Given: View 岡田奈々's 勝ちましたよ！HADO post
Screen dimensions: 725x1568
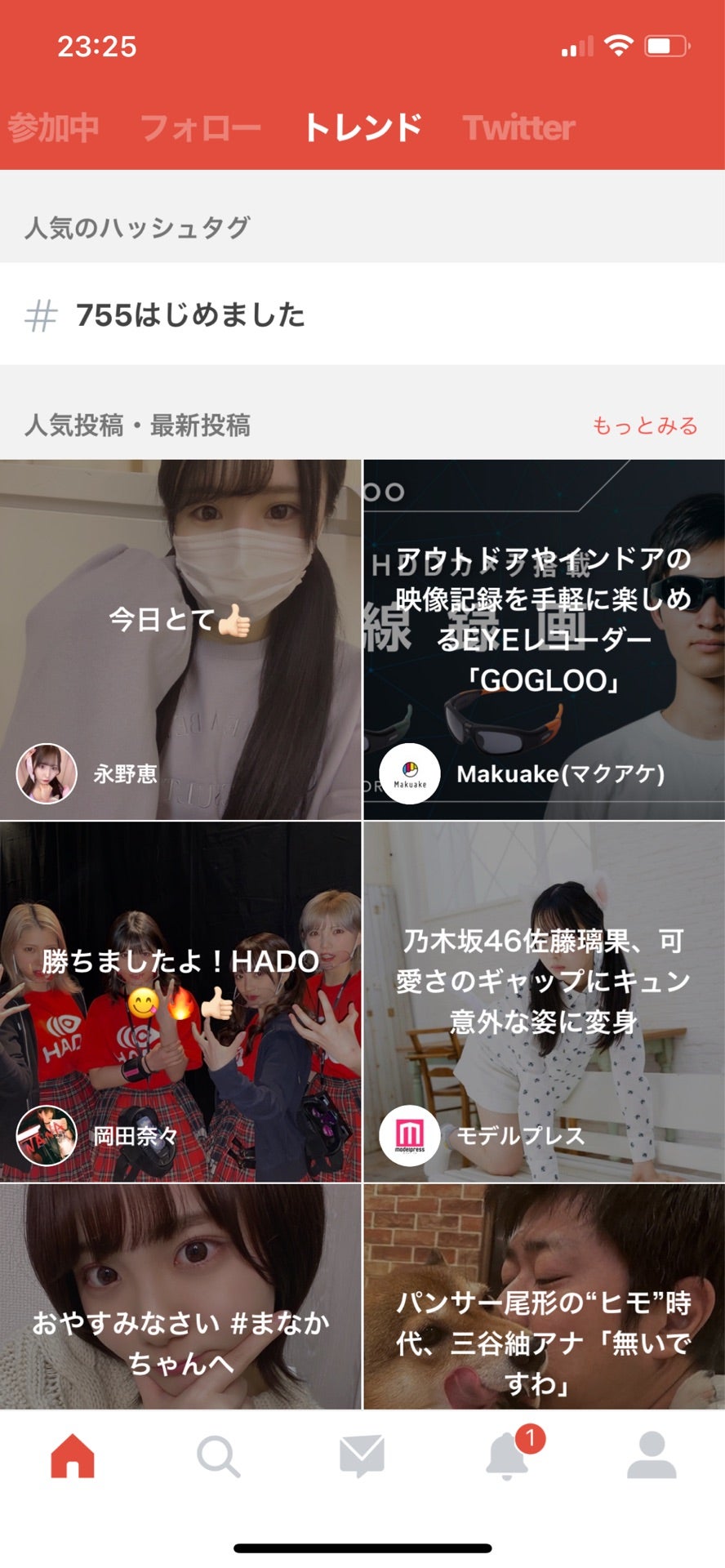Looking at the screenshot, I should [180, 1001].
